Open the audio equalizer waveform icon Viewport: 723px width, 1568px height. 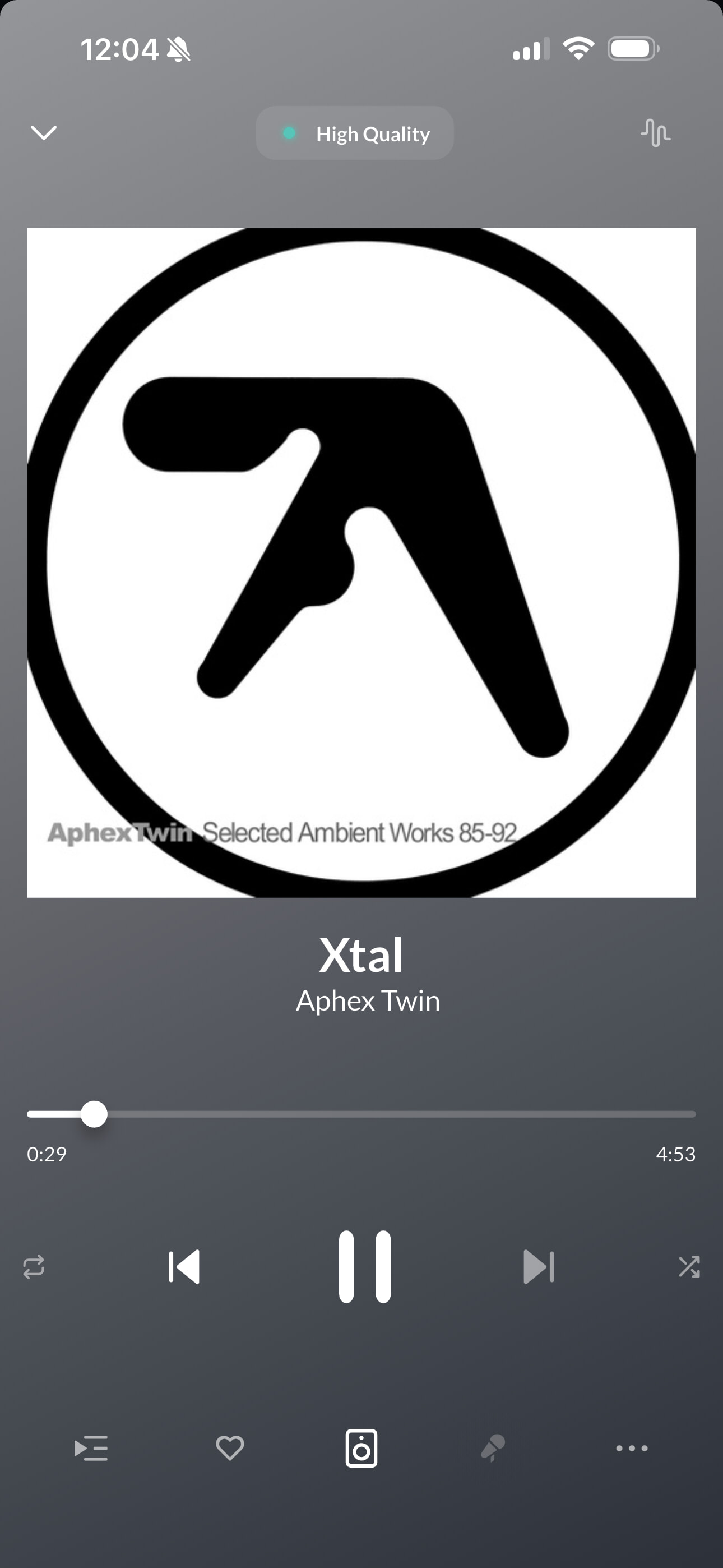click(655, 133)
